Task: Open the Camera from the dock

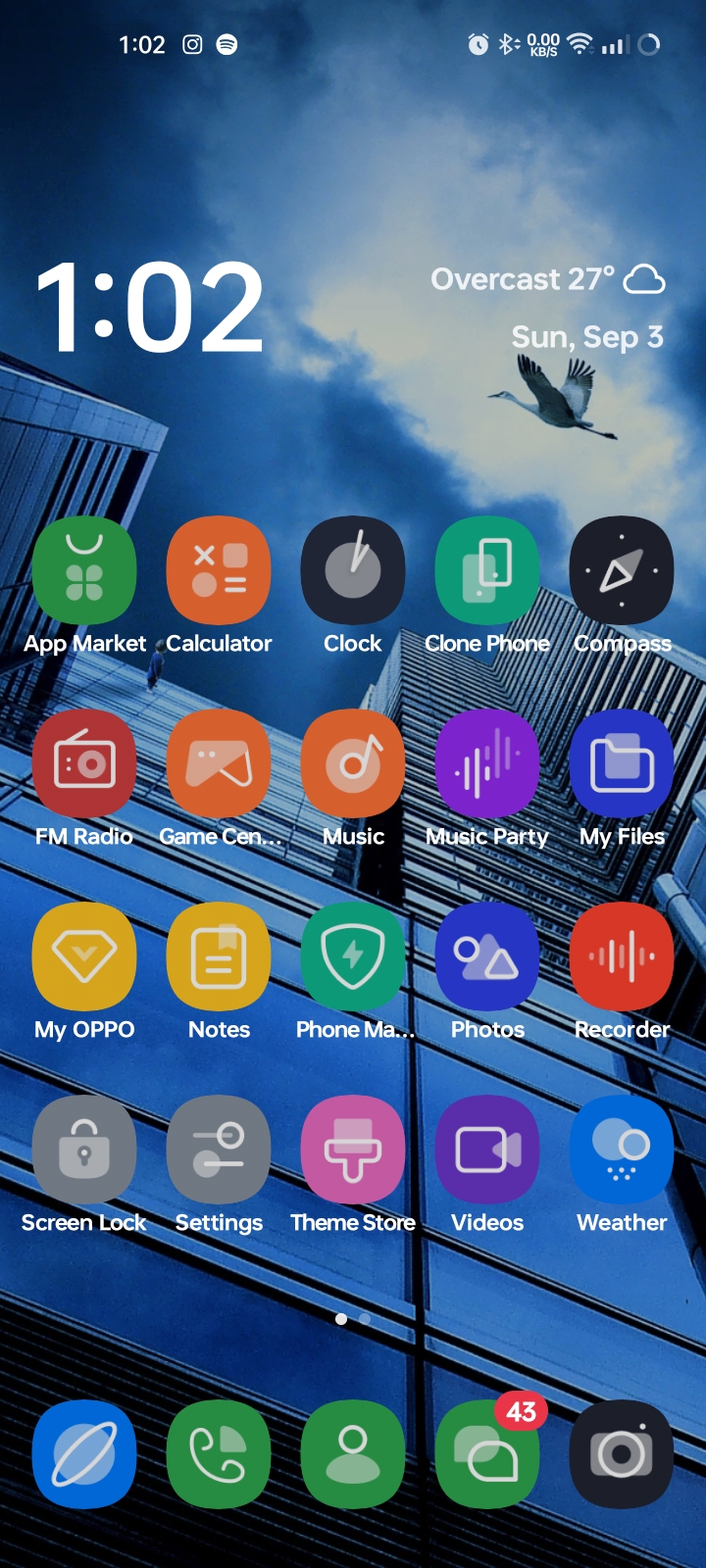Action: point(622,1453)
